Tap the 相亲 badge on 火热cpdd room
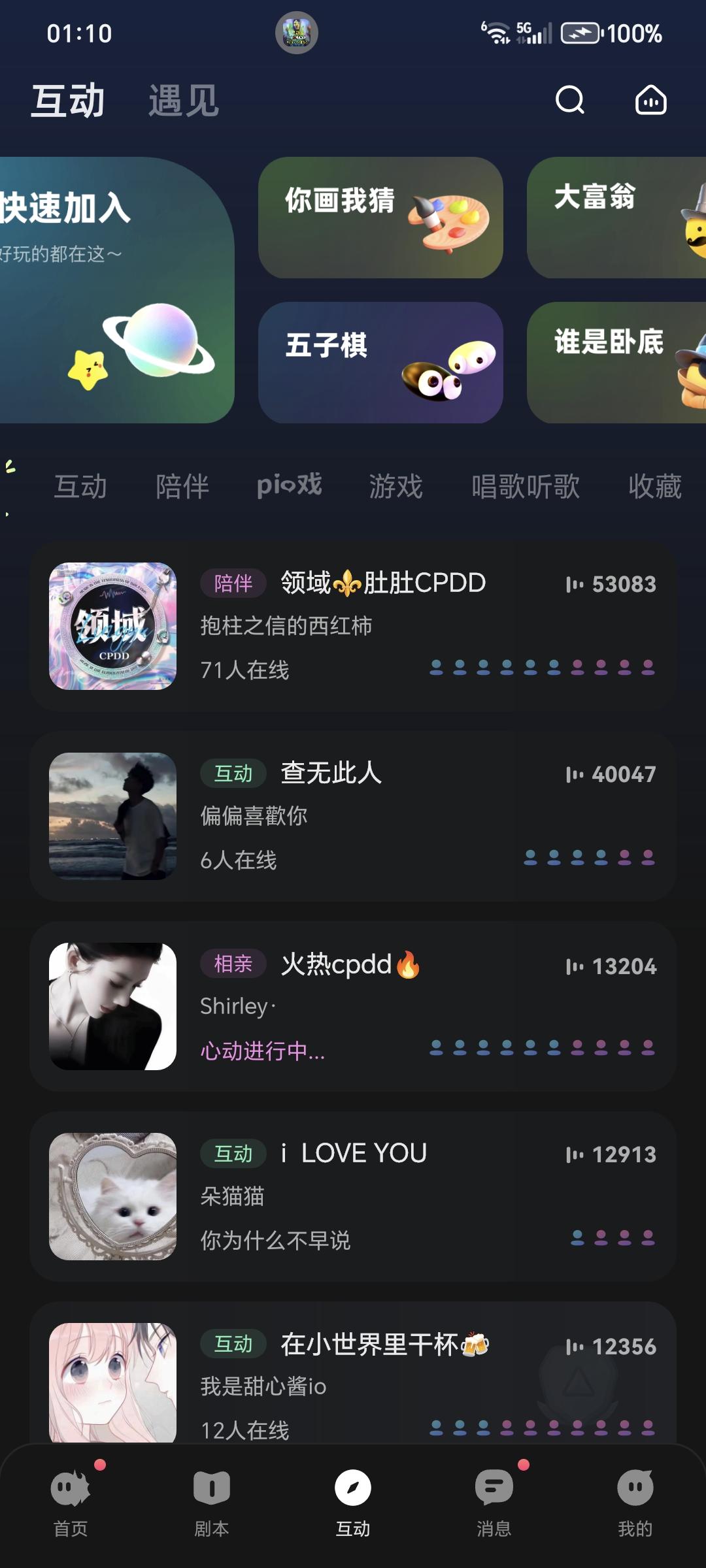 tap(232, 964)
